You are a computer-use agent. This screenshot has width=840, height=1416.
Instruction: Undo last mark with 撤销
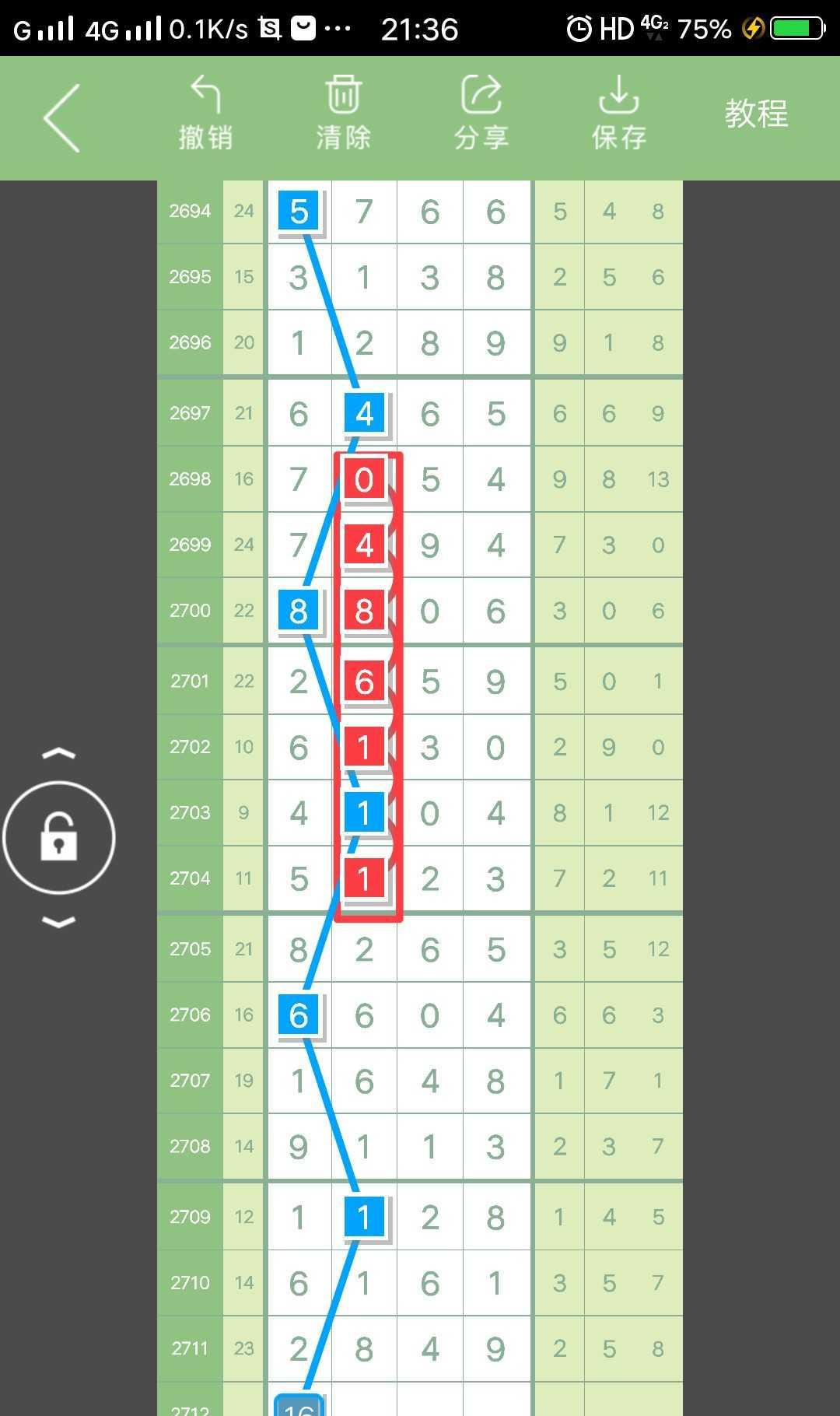[205, 114]
